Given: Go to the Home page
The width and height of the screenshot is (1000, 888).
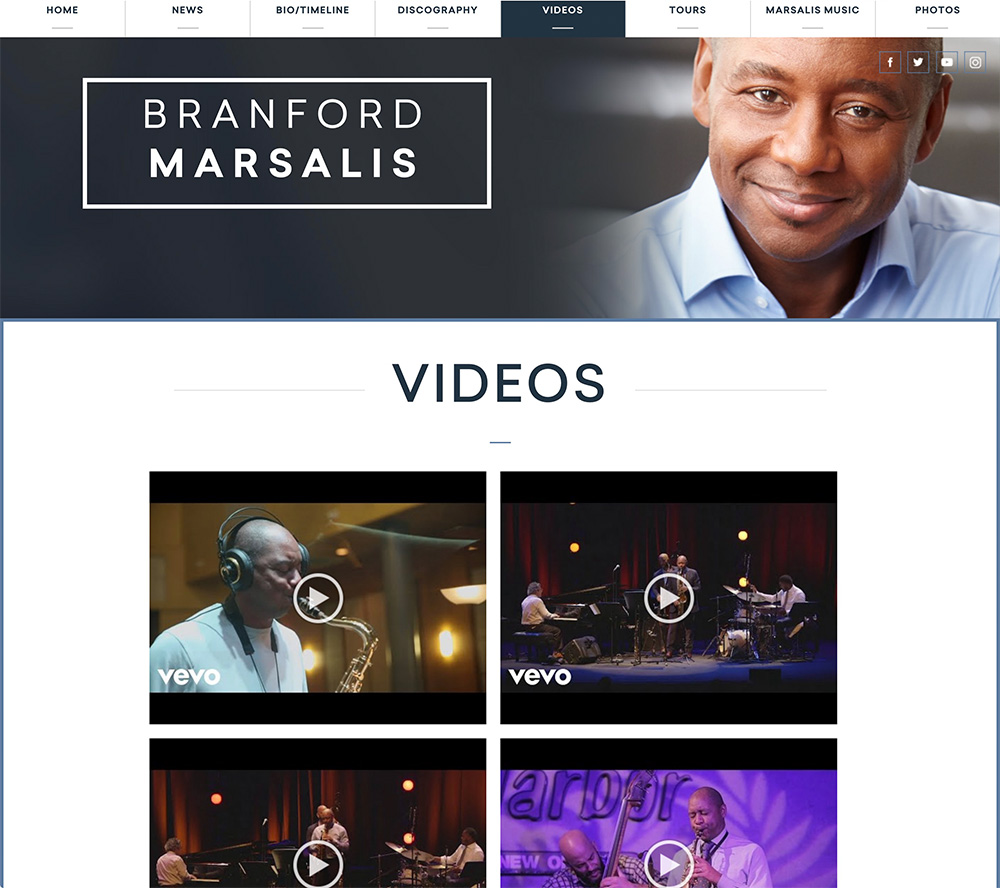Looking at the screenshot, I should coord(62,11).
